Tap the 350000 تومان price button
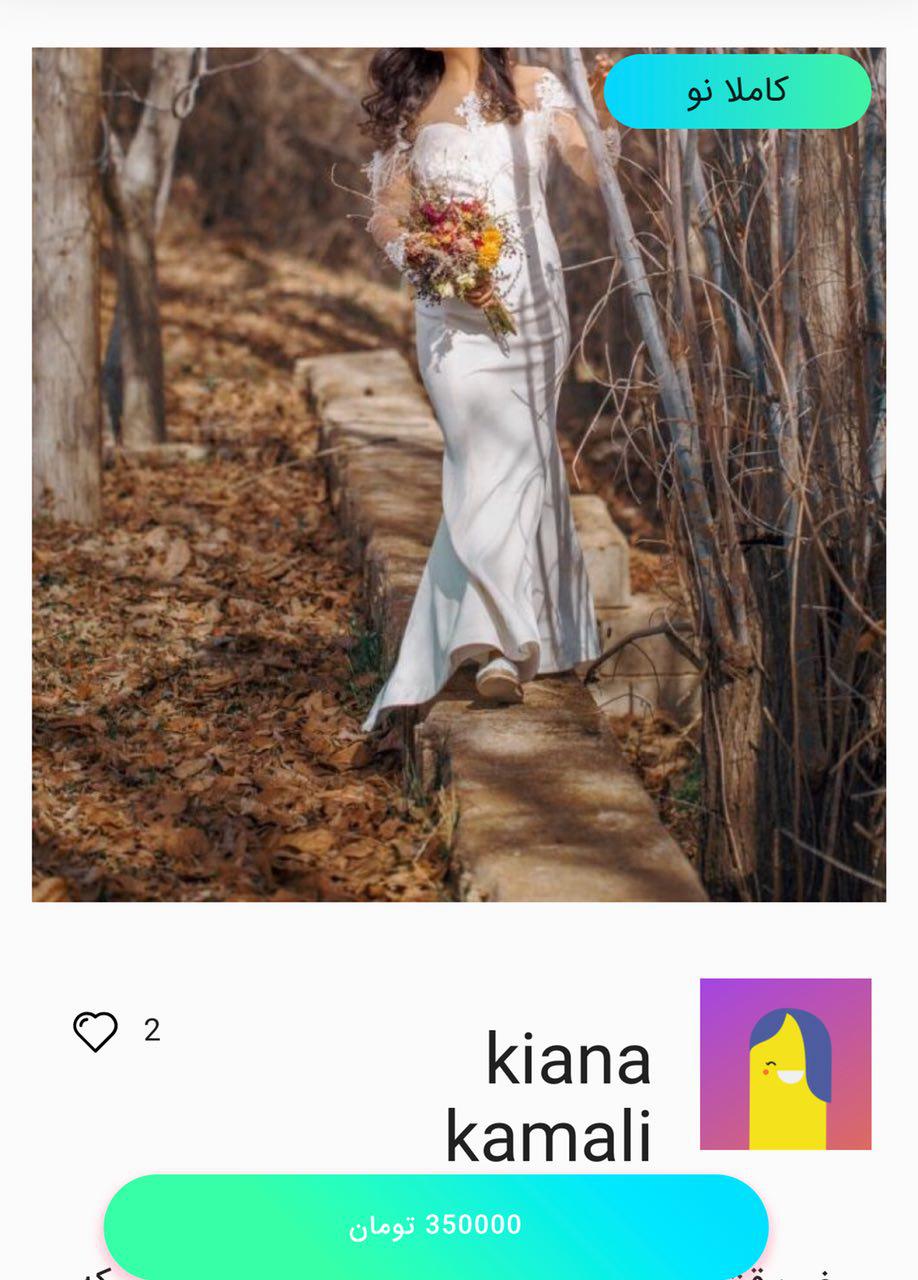The width and height of the screenshot is (918, 1280). point(436,1225)
